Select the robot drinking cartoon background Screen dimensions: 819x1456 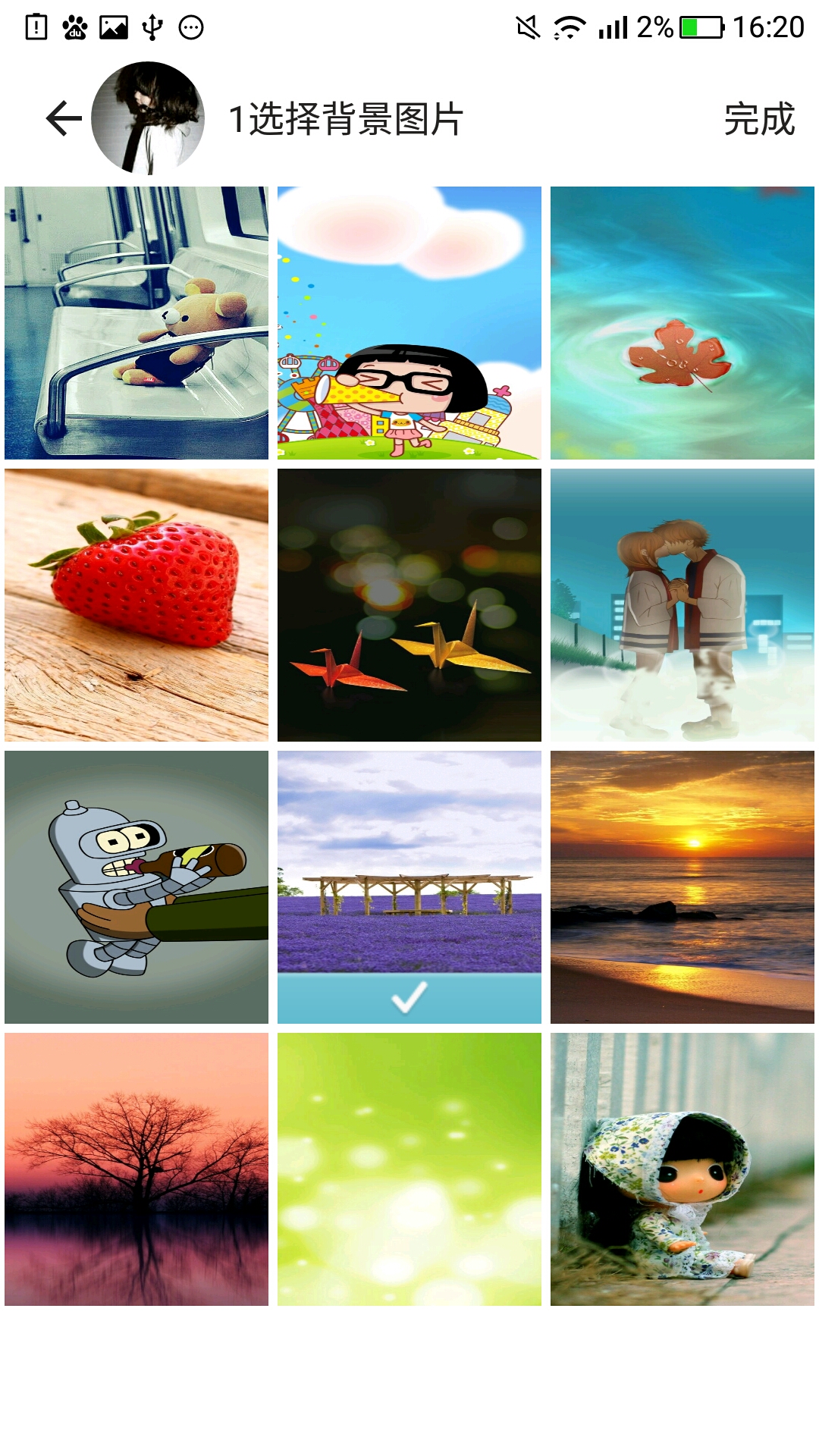coord(136,887)
